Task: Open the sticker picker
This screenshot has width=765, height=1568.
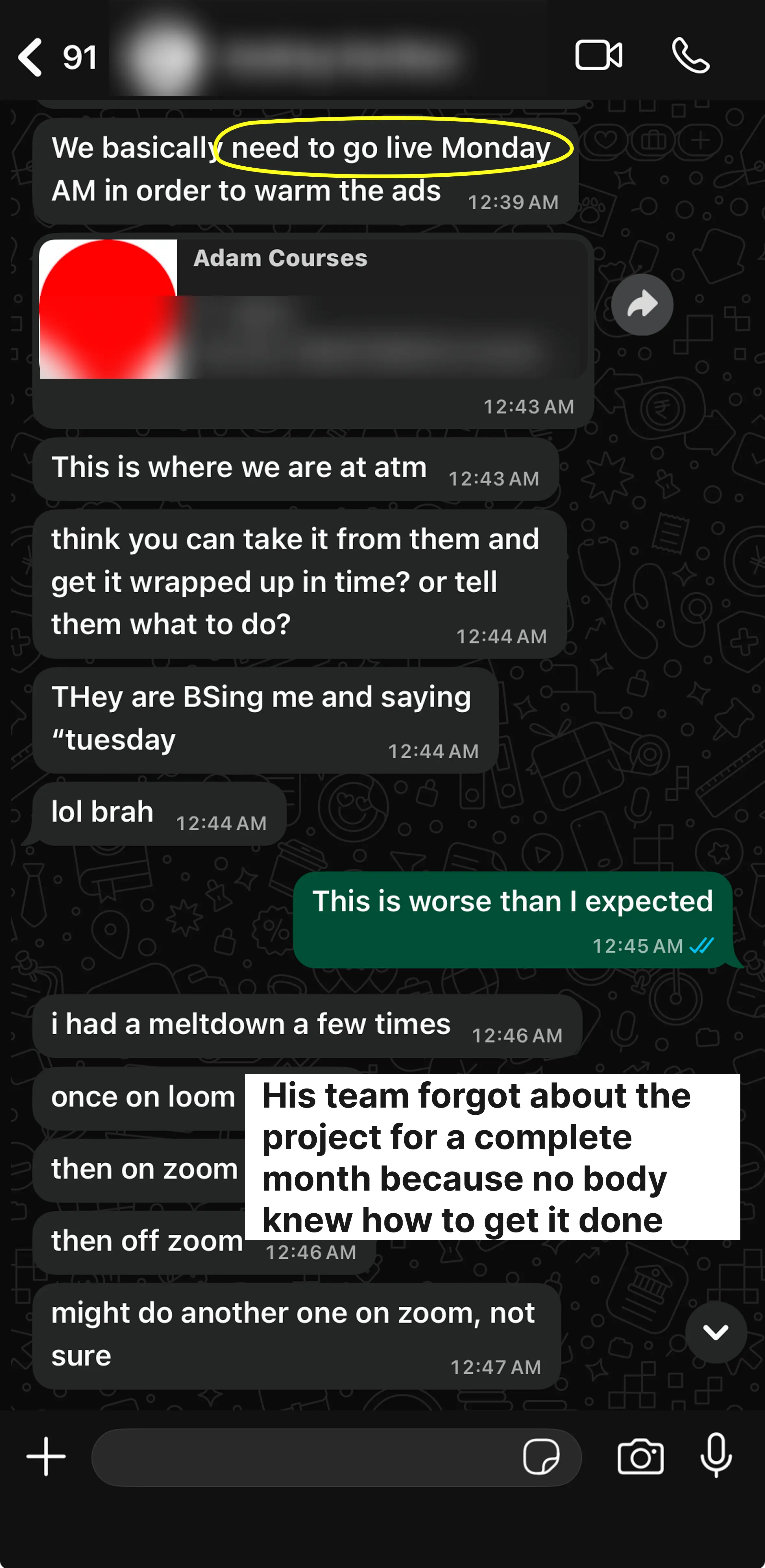Action: point(541,1457)
